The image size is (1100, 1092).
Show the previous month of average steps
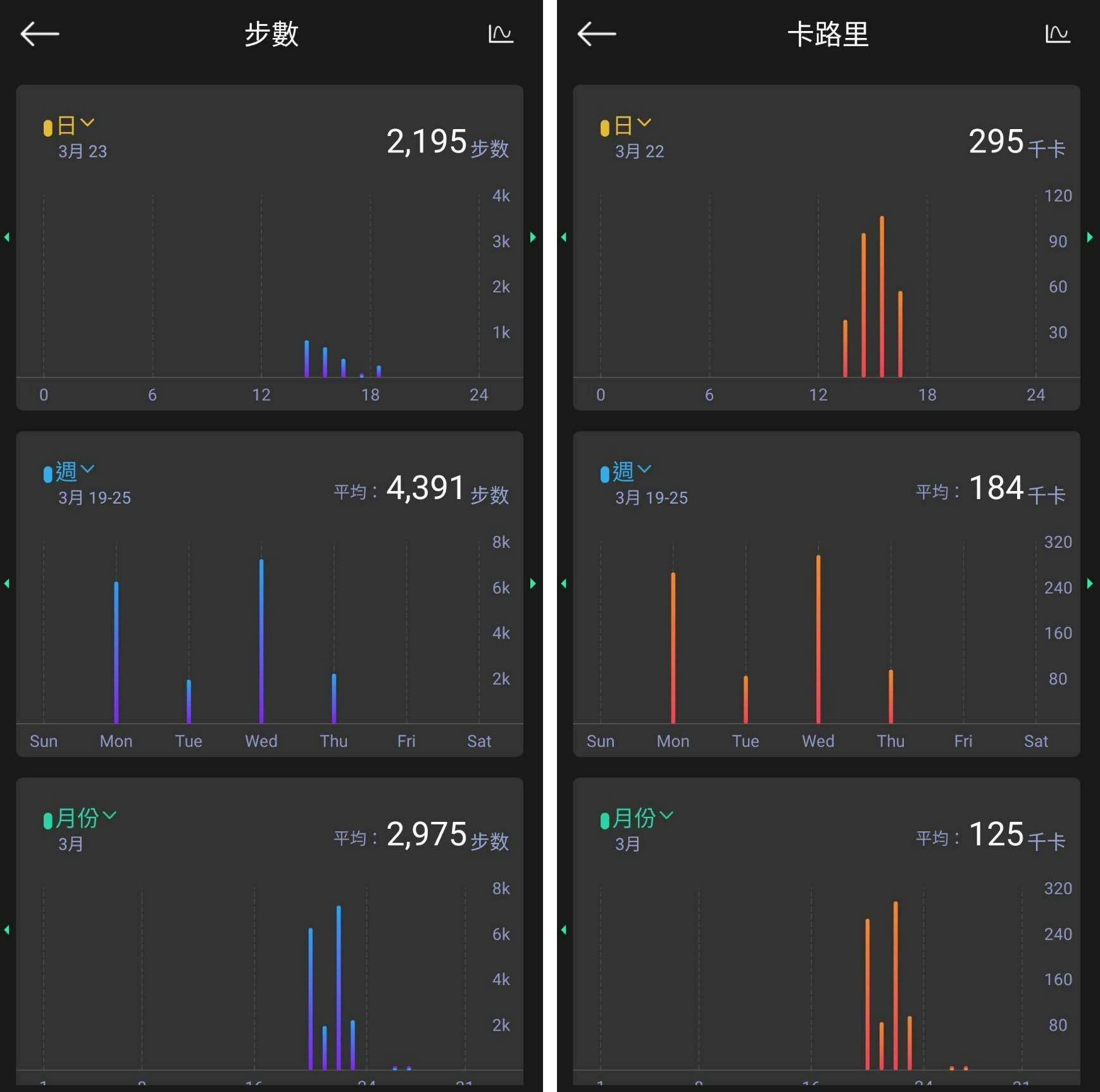coord(7,929)
